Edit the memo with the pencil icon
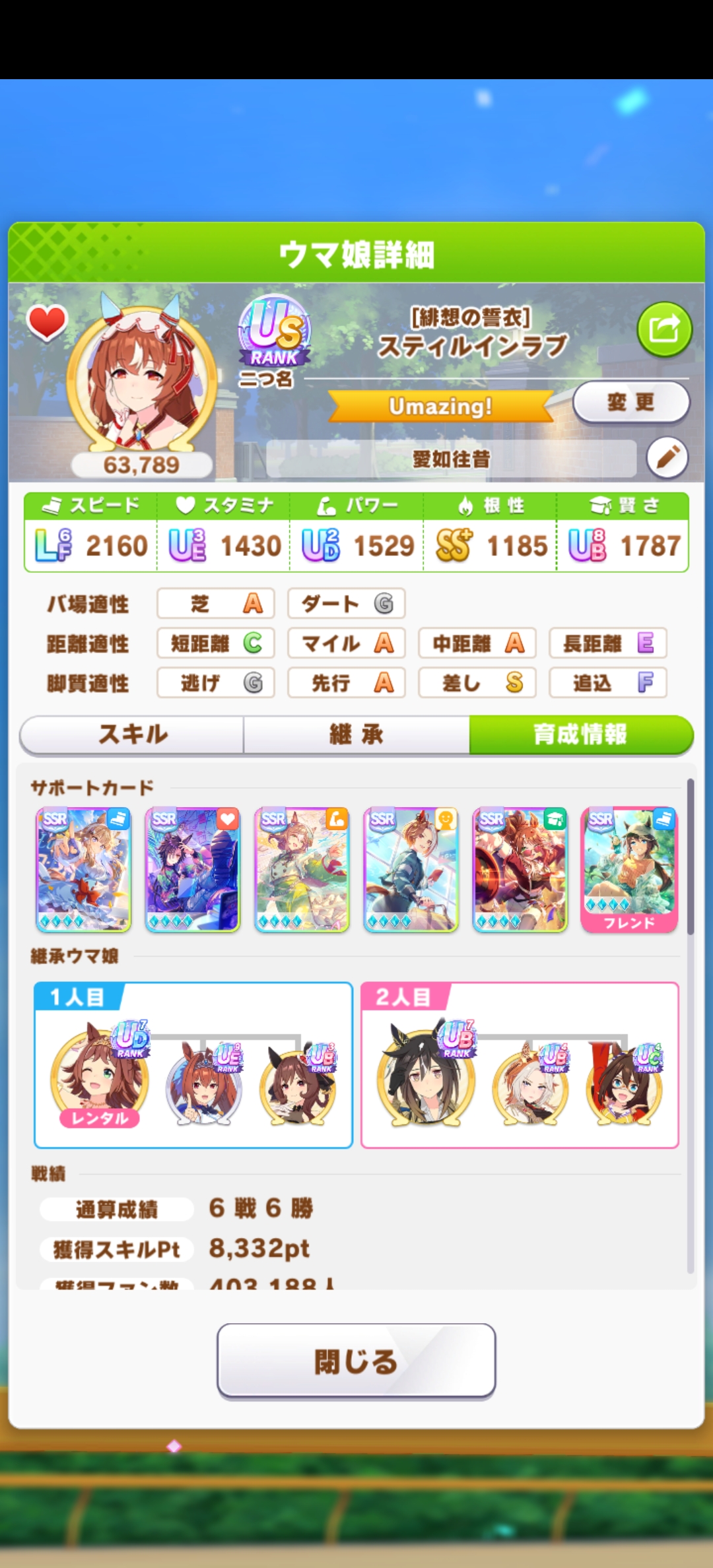Image resolution: width=713 pixels, height=1568 pixels. [667, 457]
